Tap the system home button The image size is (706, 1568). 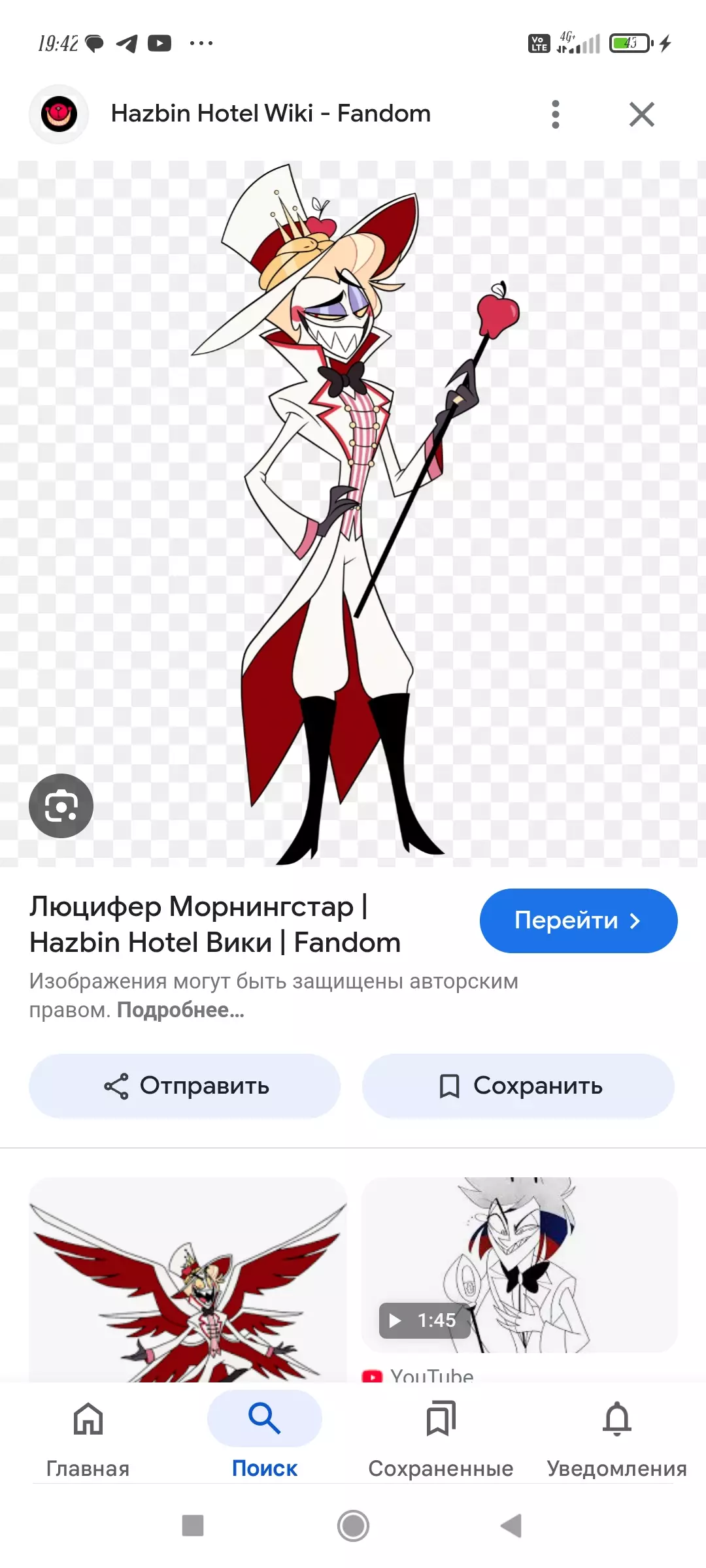pyautogui.click(x=353, y=1526)
